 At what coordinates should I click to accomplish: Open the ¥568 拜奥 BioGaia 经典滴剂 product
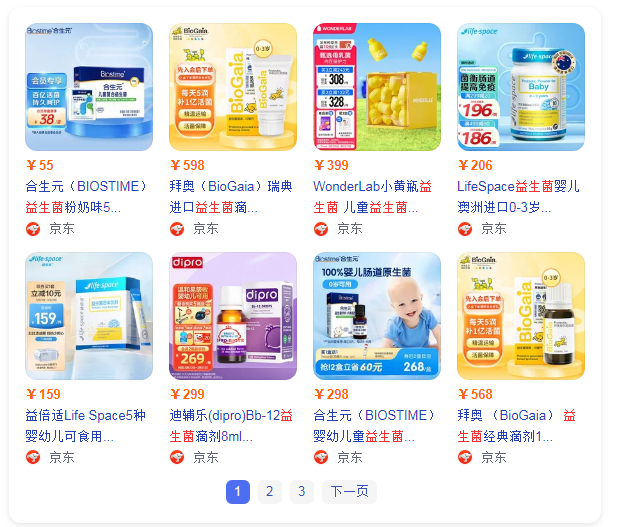coord(520,316)
